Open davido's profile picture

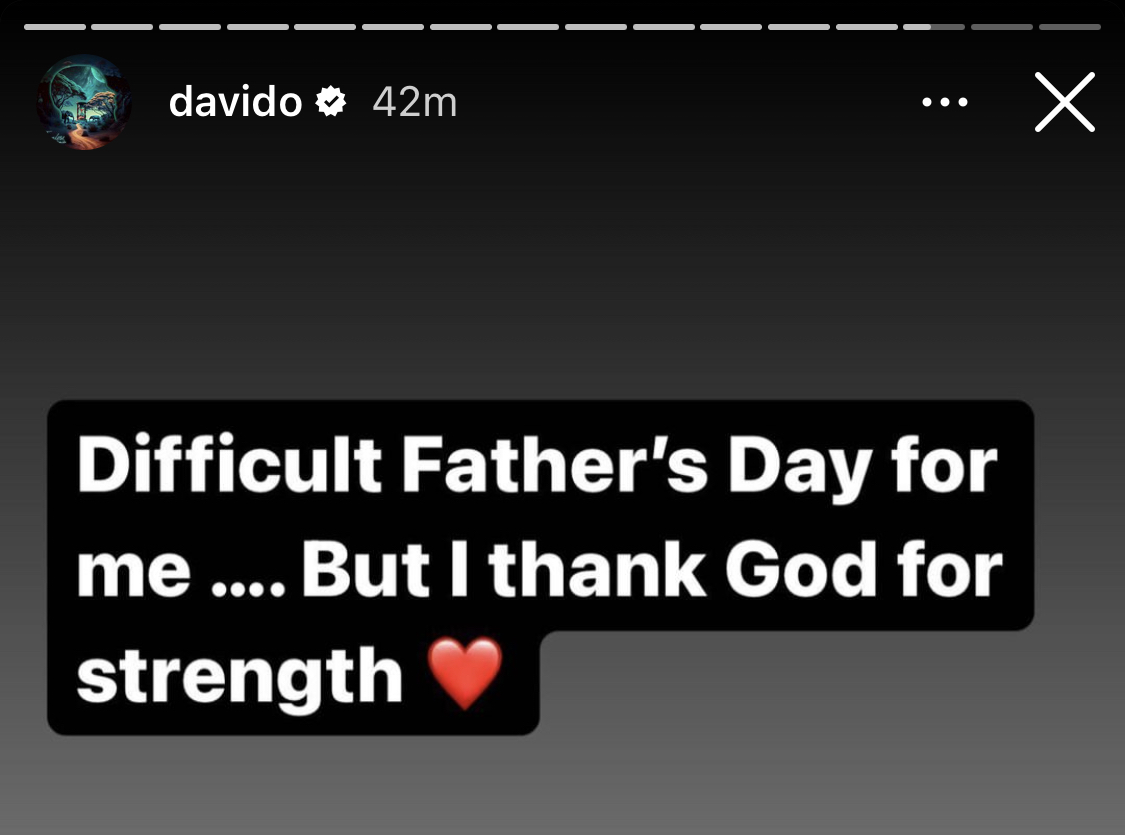pos(84,102)
